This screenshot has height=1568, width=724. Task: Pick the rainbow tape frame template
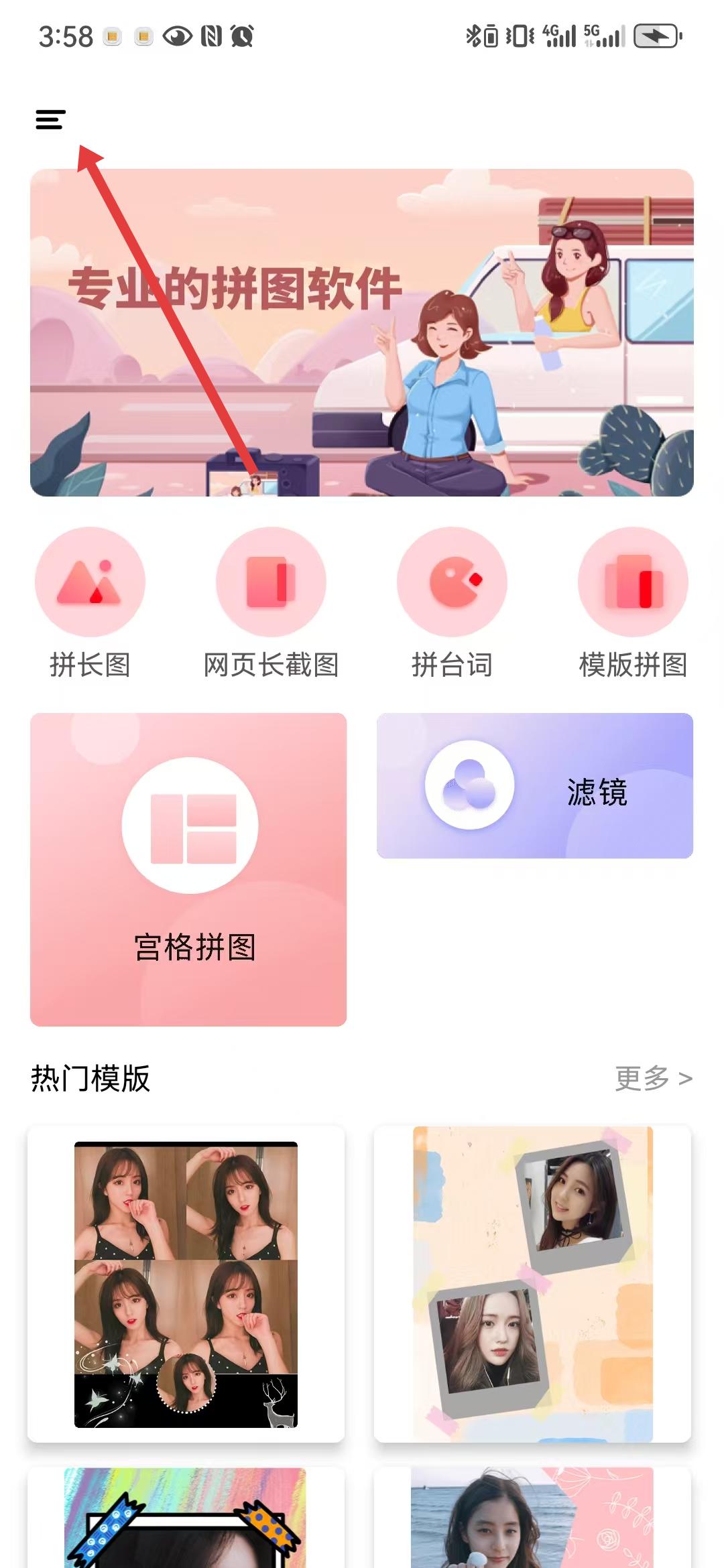(186, 1518)
